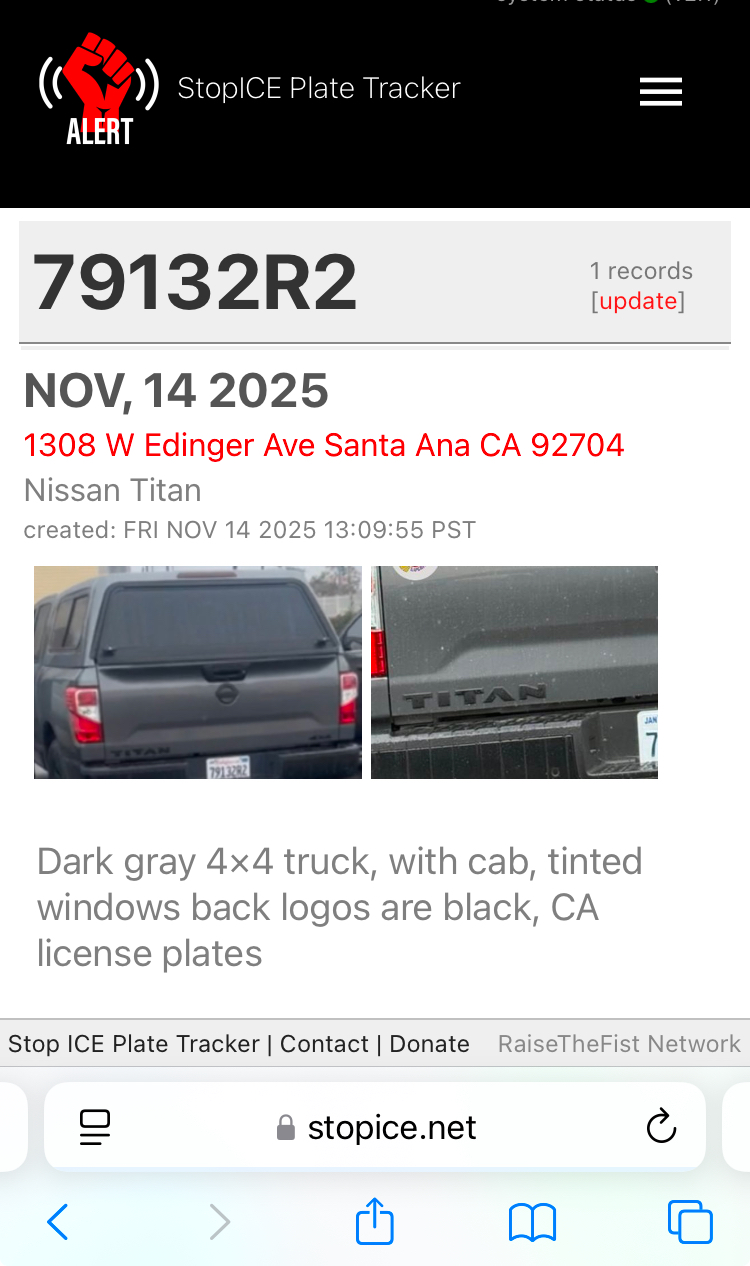
Task: Open the page settings reader icon
Action: pos(95,1128)
